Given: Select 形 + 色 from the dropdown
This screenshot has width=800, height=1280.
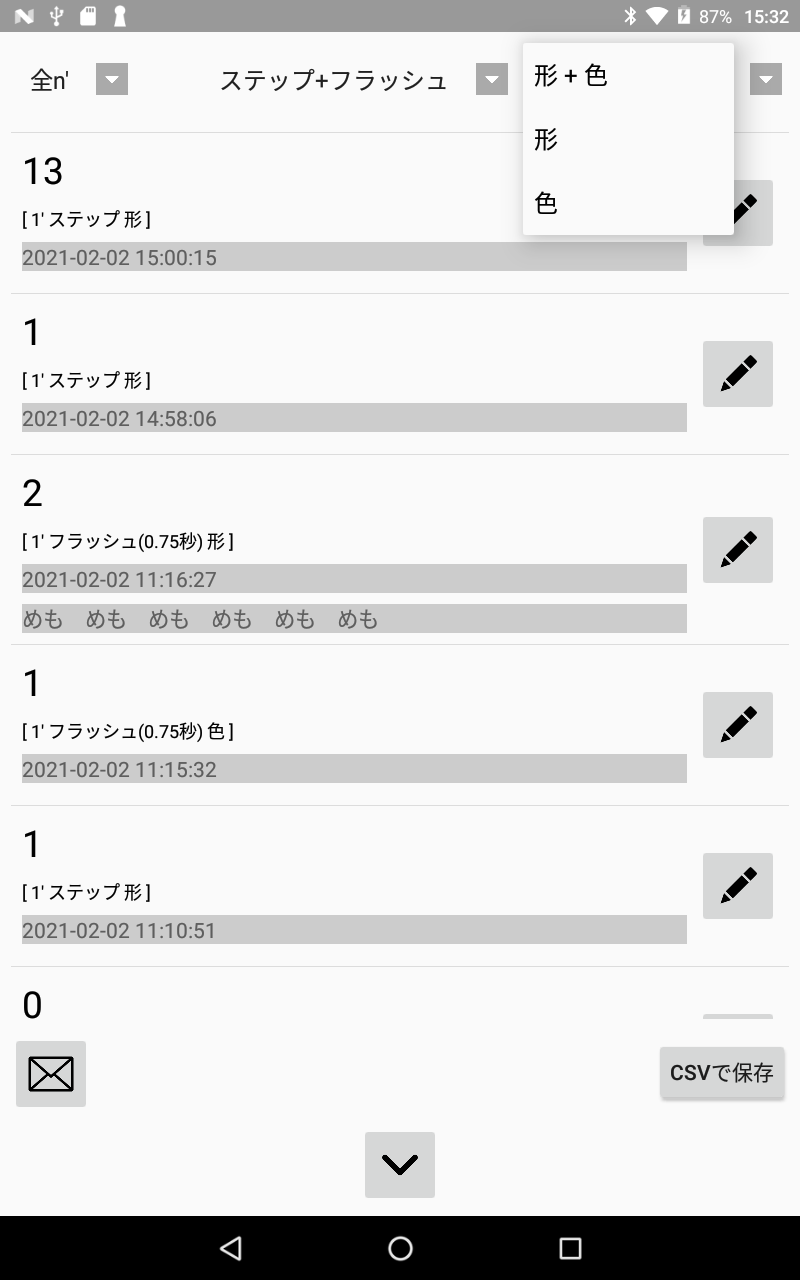Looking at the screenshot, I should 628,76.
